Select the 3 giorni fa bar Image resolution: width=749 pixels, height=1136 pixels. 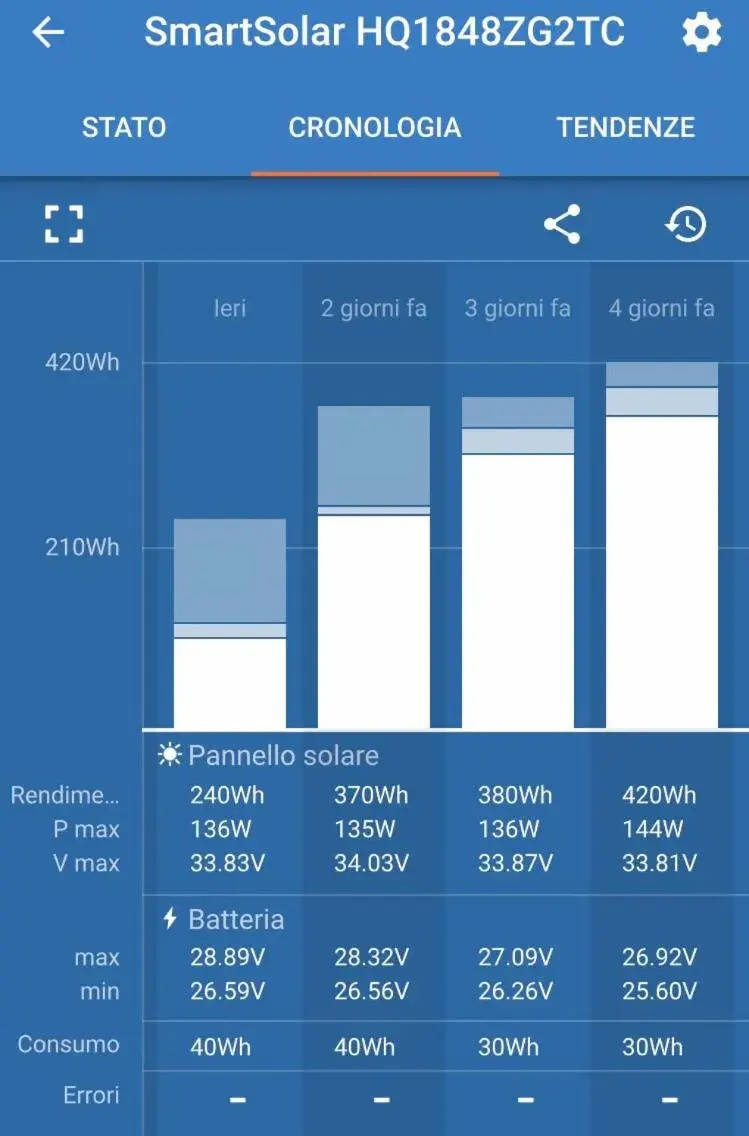point(518,562)
